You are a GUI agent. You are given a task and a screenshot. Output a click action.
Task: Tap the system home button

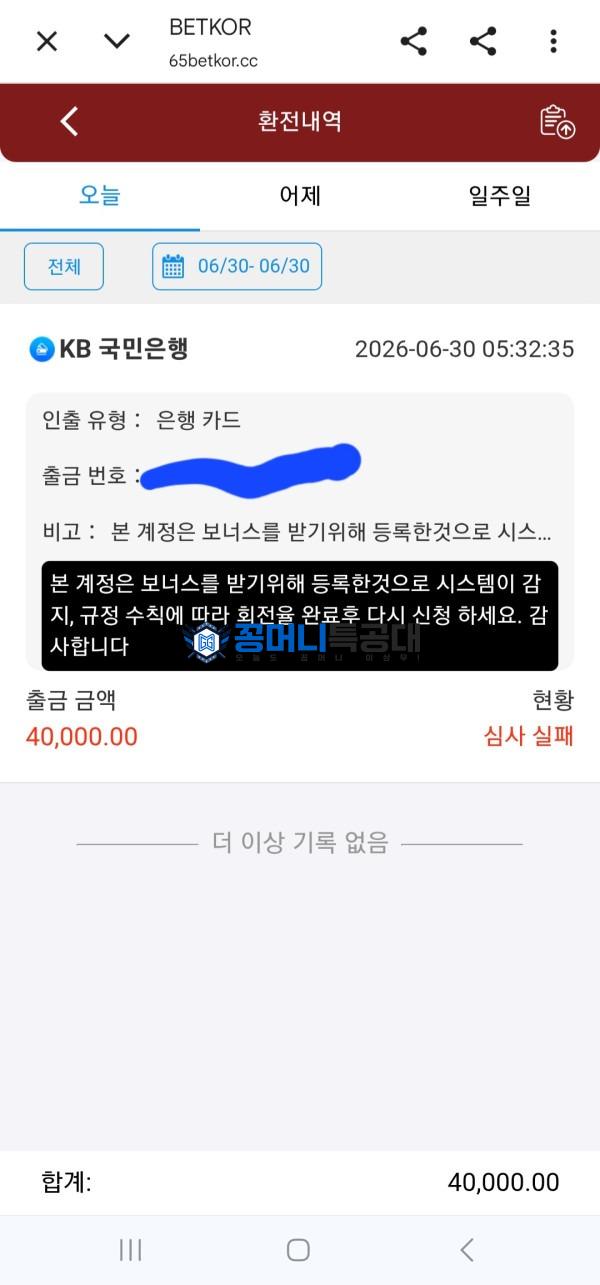[298, 1249]
